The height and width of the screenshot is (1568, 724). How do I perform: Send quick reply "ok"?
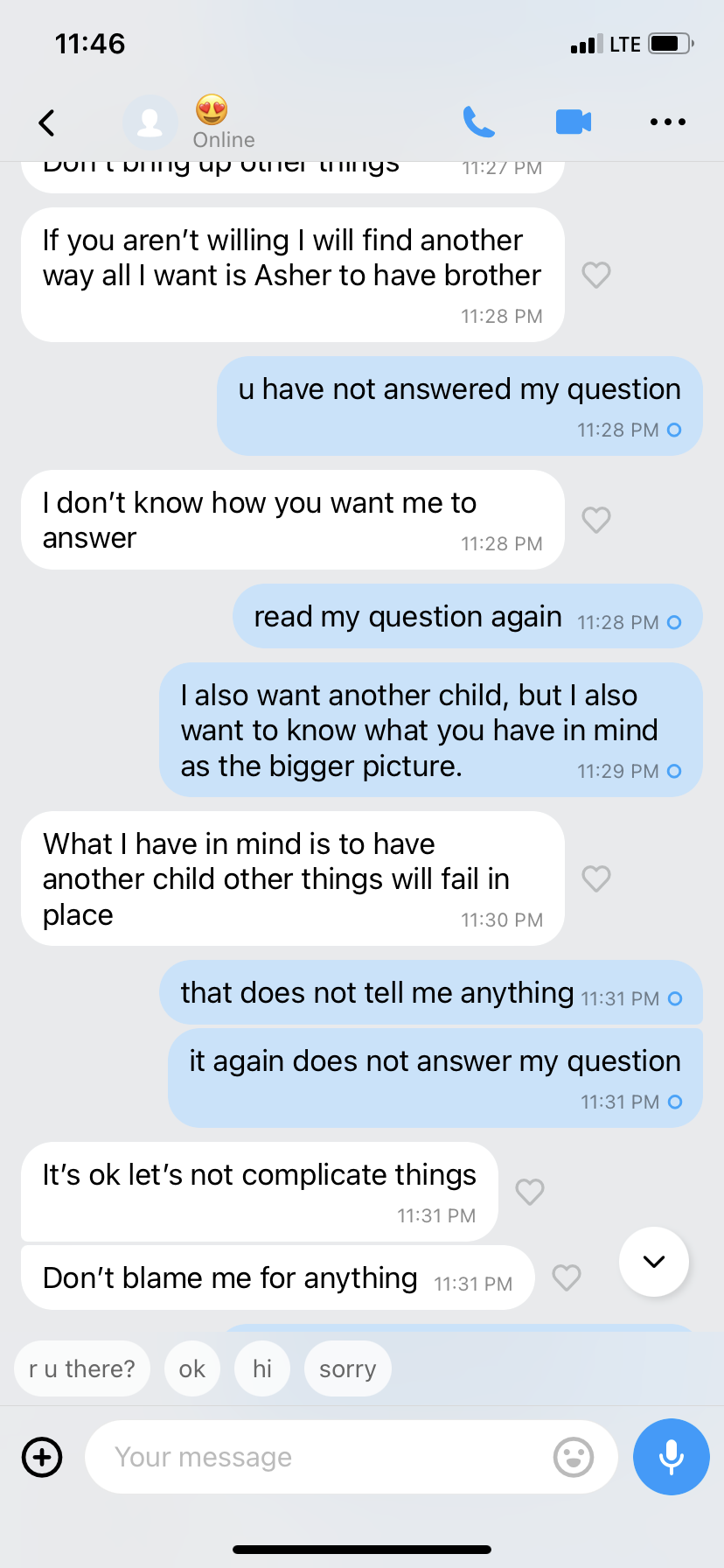click(192, 1368)
